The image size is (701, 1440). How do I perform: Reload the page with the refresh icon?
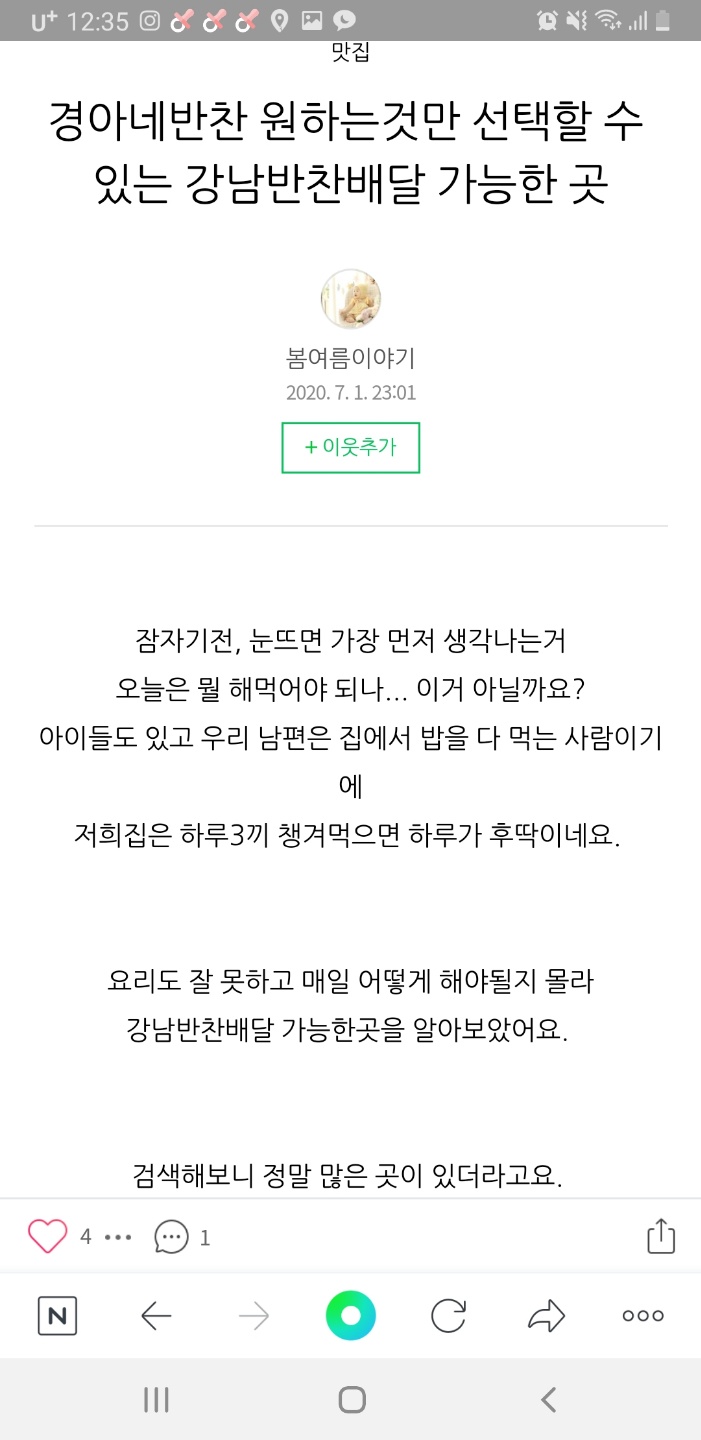click(448, 1316)
